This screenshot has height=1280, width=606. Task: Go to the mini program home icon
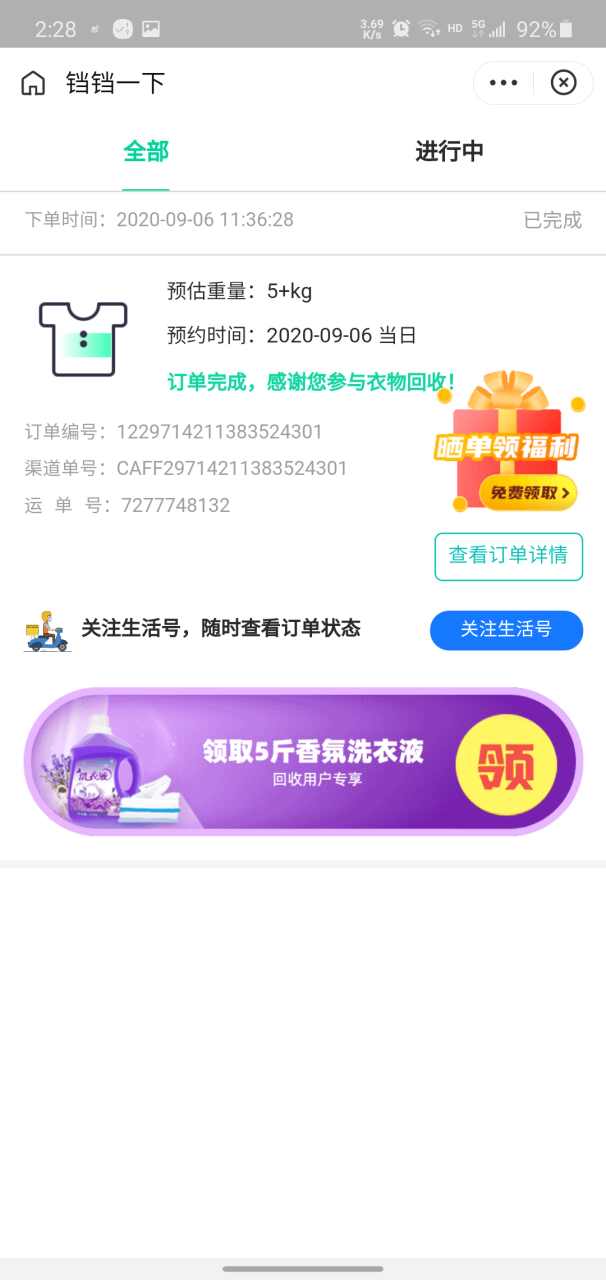33,83
